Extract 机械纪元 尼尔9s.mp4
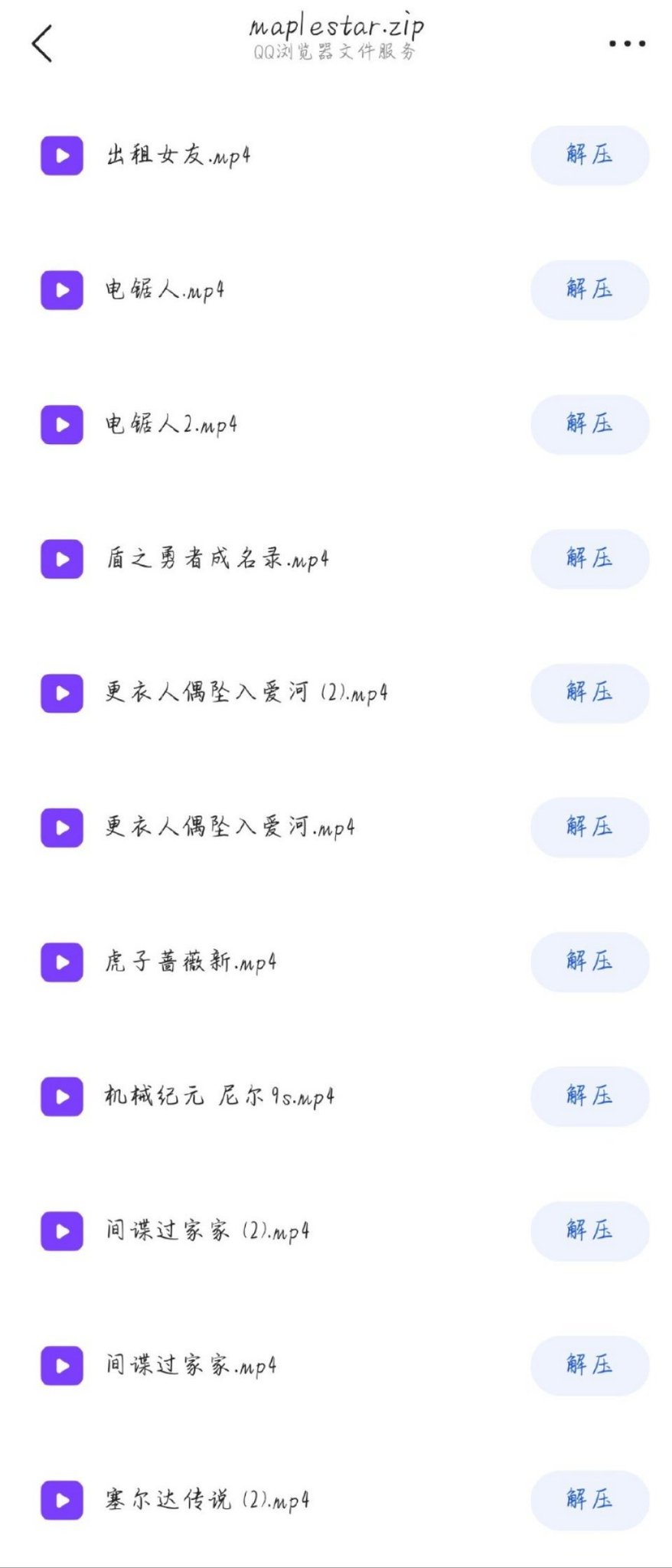672x1568 pixels. coord(589,1096)
